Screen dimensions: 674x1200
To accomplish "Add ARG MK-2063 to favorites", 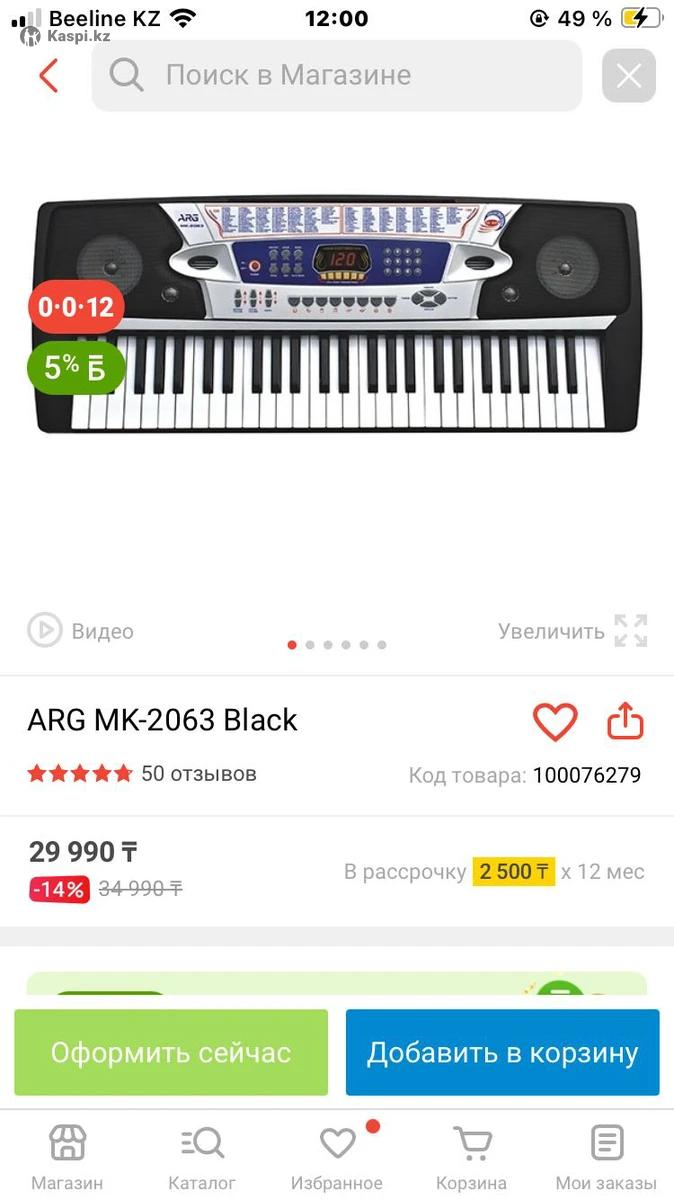I will click(x=554, y=721).
